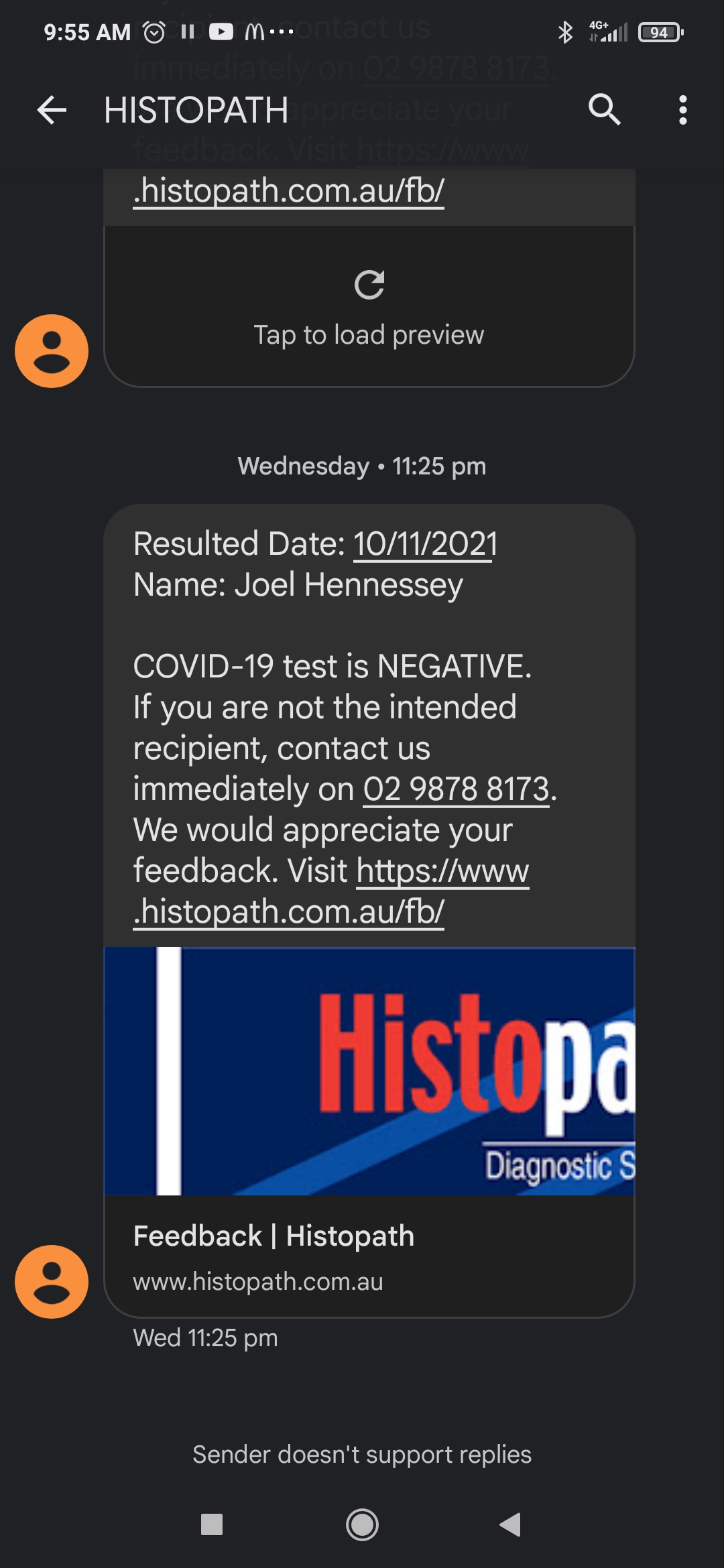
Task: Tap the system home button
Action: coord(362,1524)
